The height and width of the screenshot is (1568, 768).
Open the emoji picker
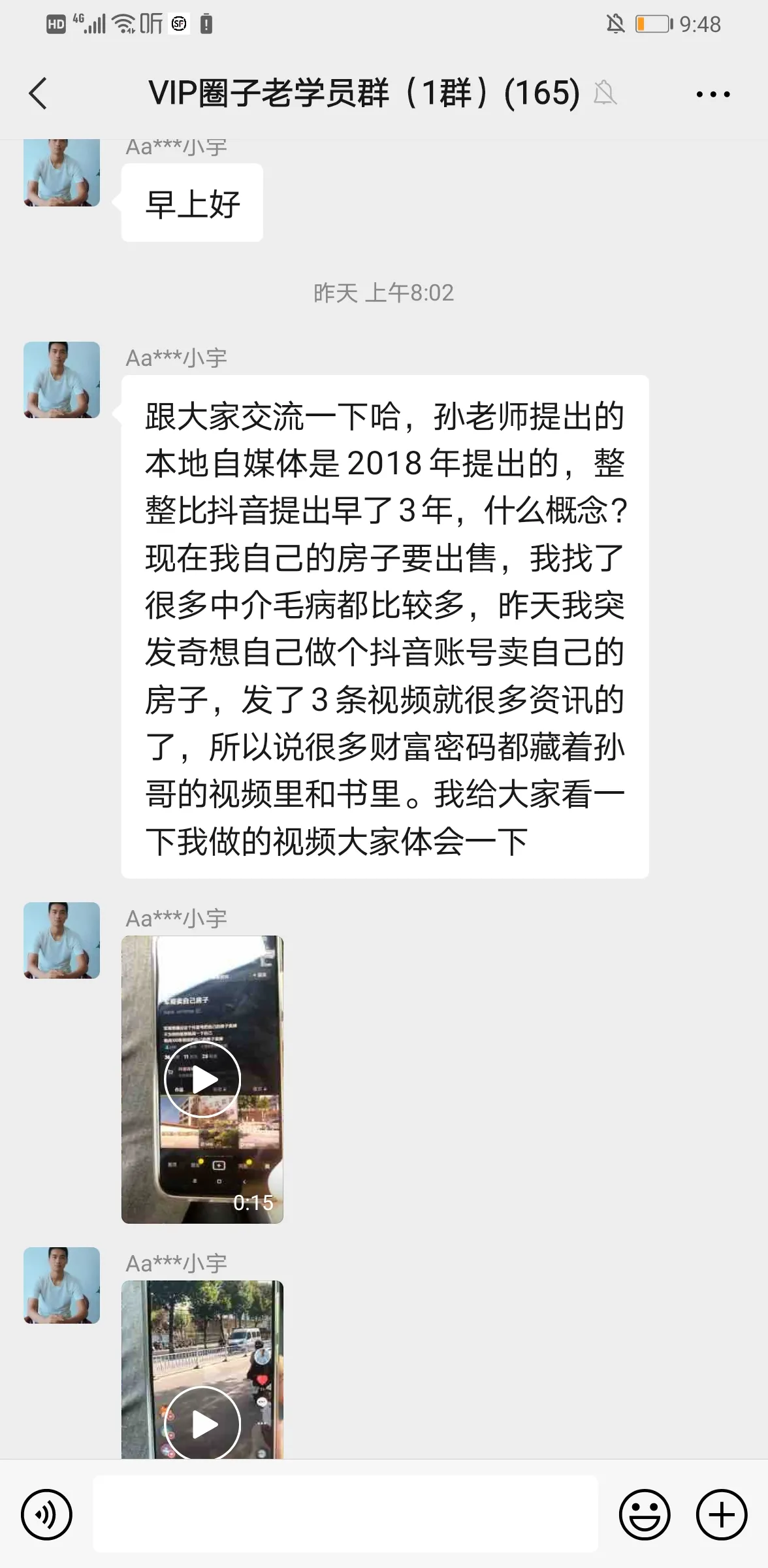(x=644, y=1514)
